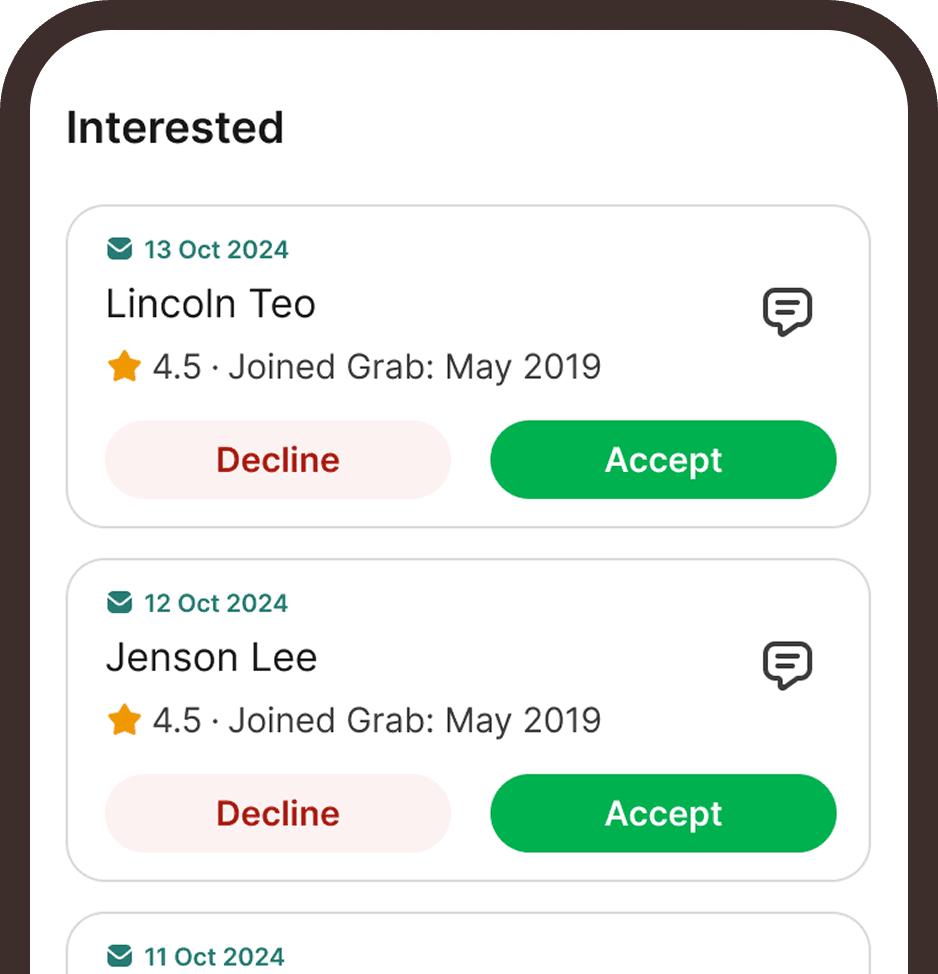Screen dimensions: 938x974
Task: Decline Lincoln Teo's request
Action: [x=278, y=460]
